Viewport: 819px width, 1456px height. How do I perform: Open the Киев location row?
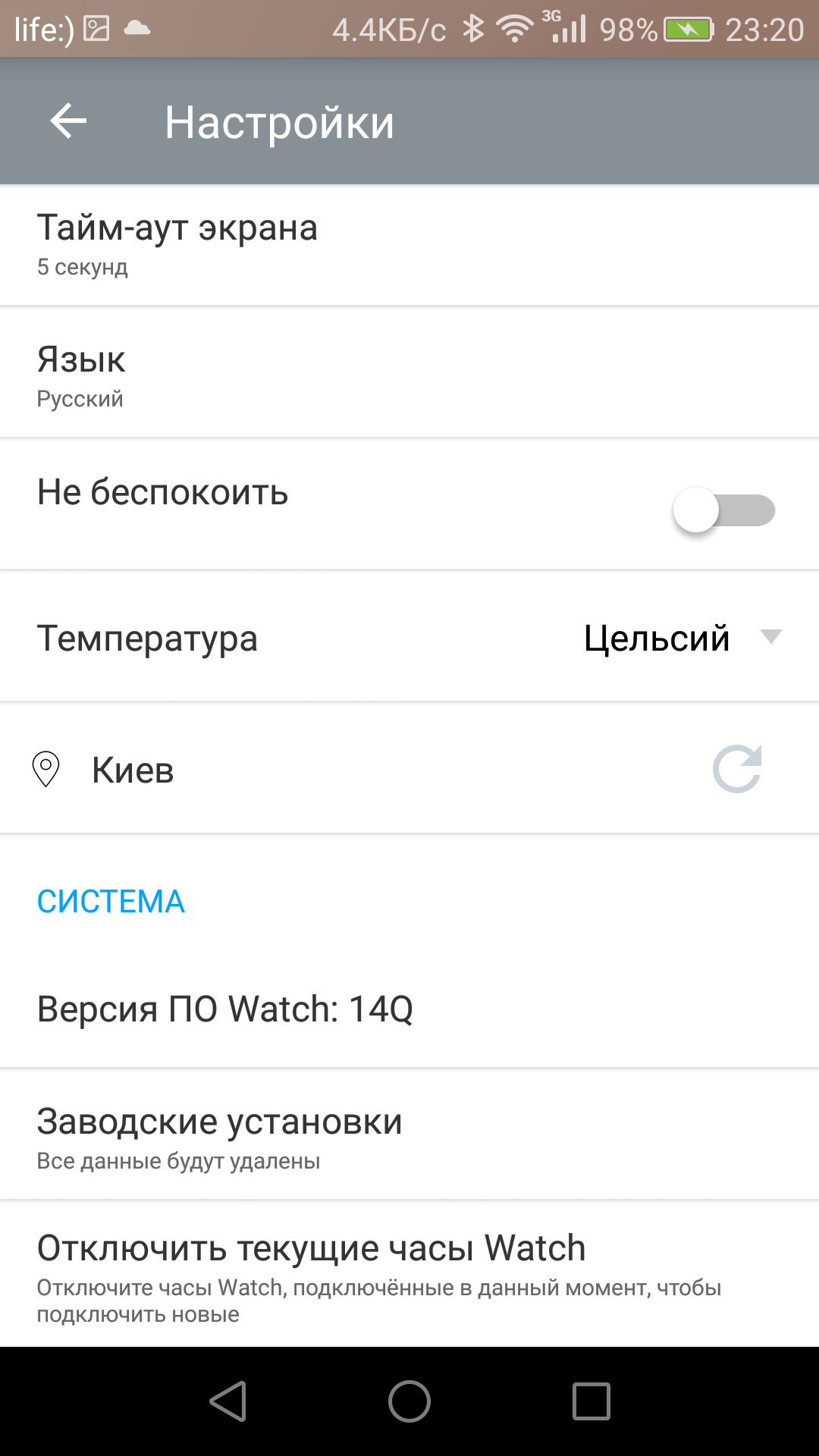pyautogui.click(x=409, y=769)
